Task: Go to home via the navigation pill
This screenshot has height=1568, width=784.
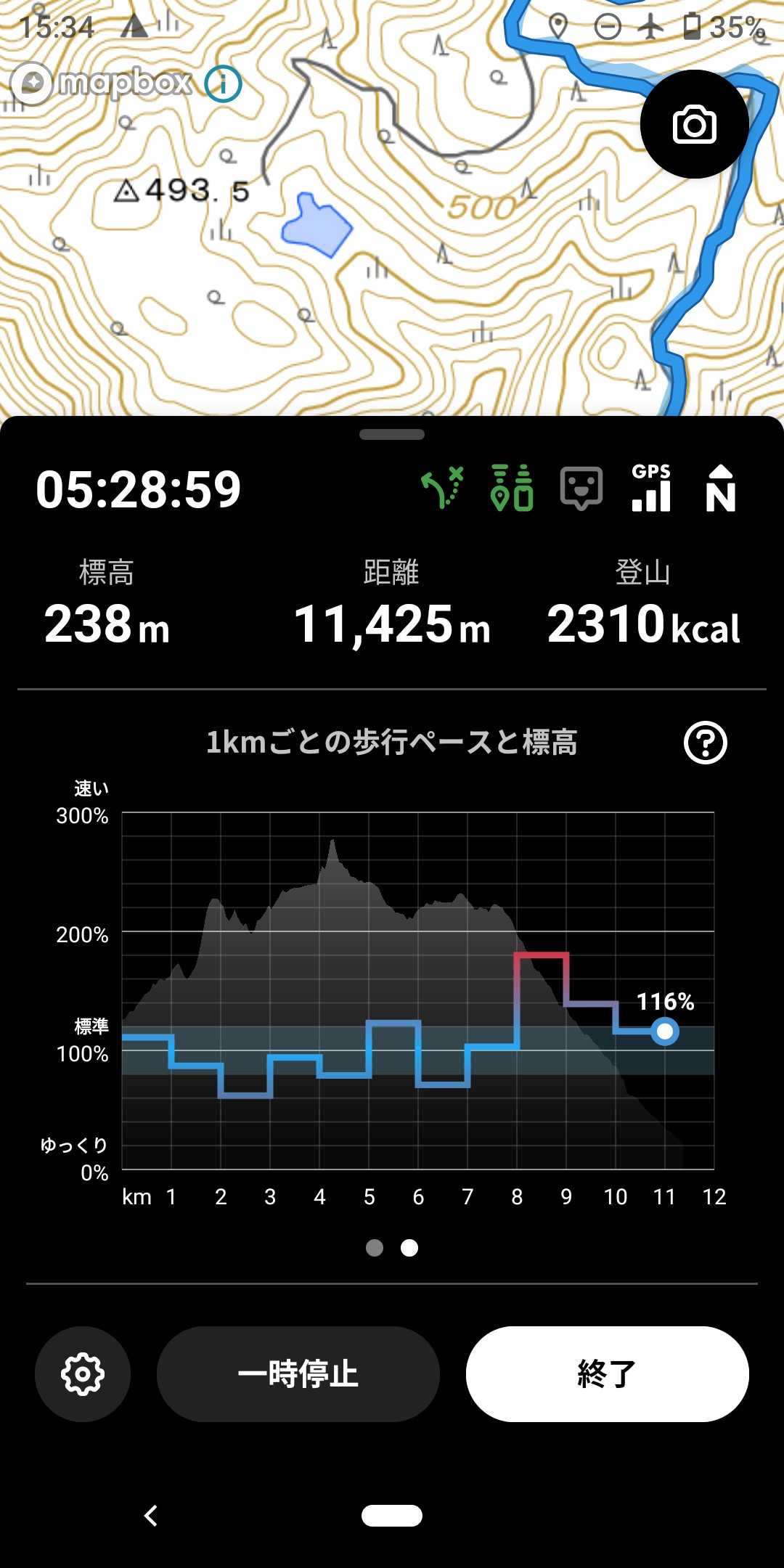Action: coord(392,1515)
